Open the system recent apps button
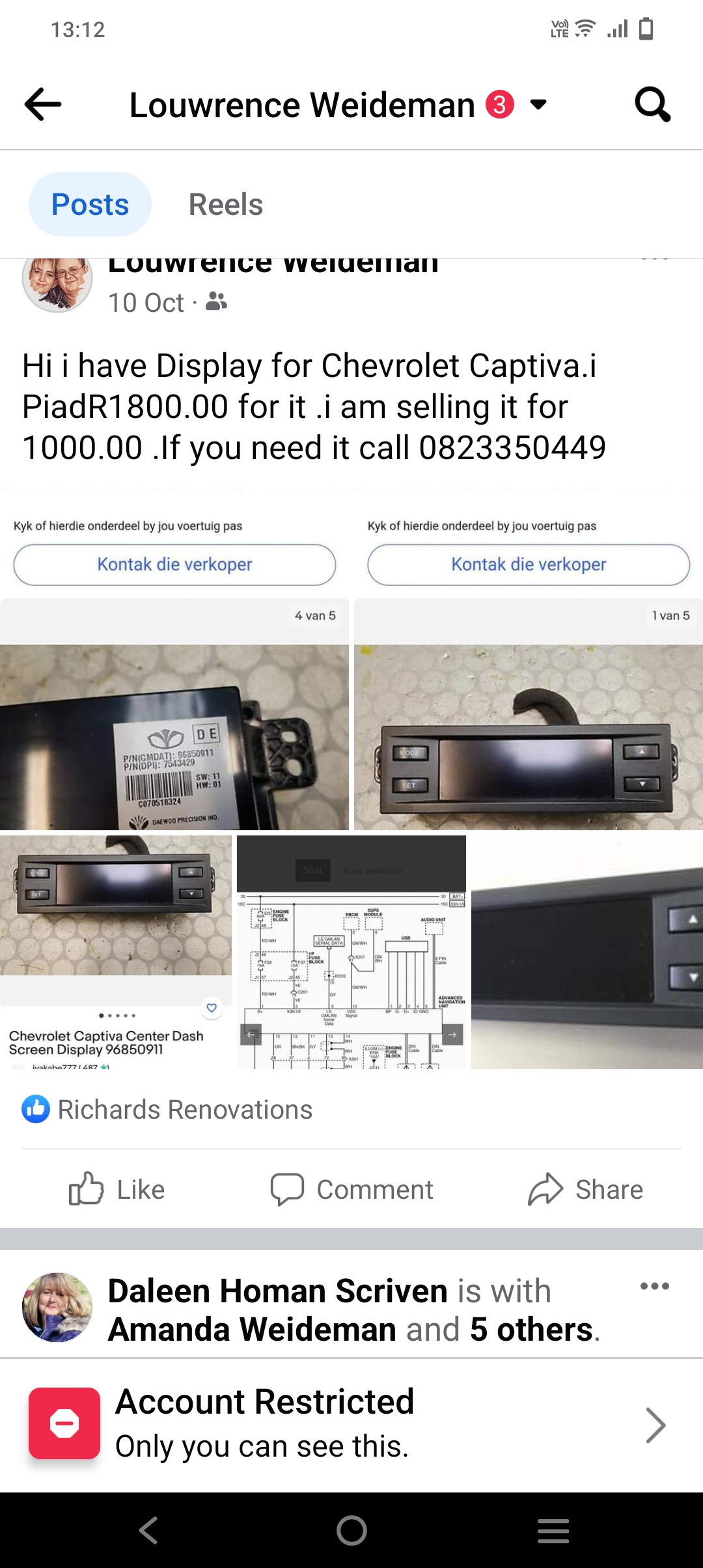This screenshot has height=1568, width=703. click(553, 1530)
